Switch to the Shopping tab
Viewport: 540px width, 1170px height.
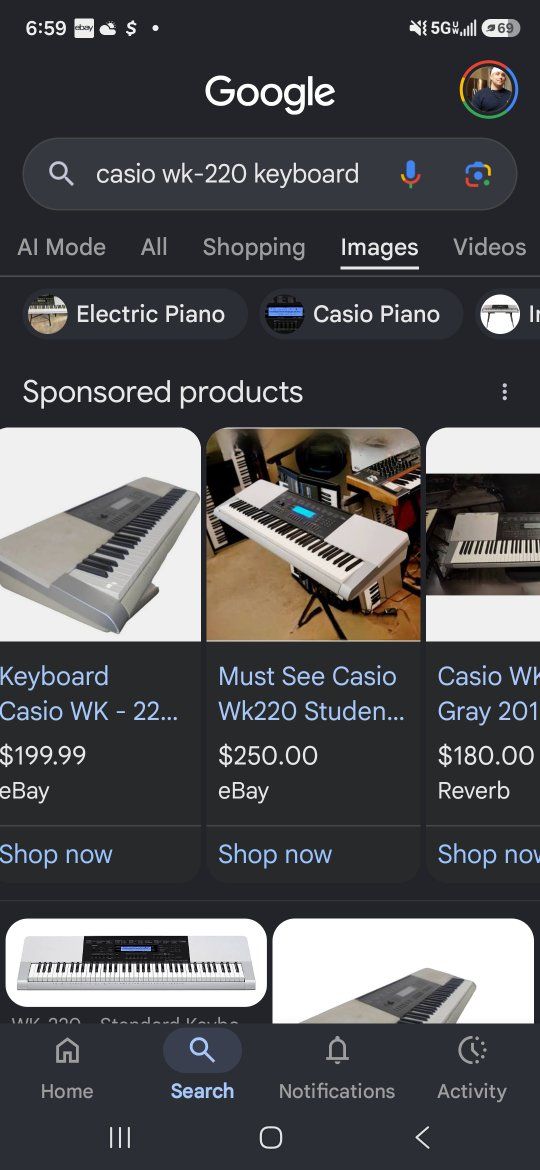click(x=254, y=247)
